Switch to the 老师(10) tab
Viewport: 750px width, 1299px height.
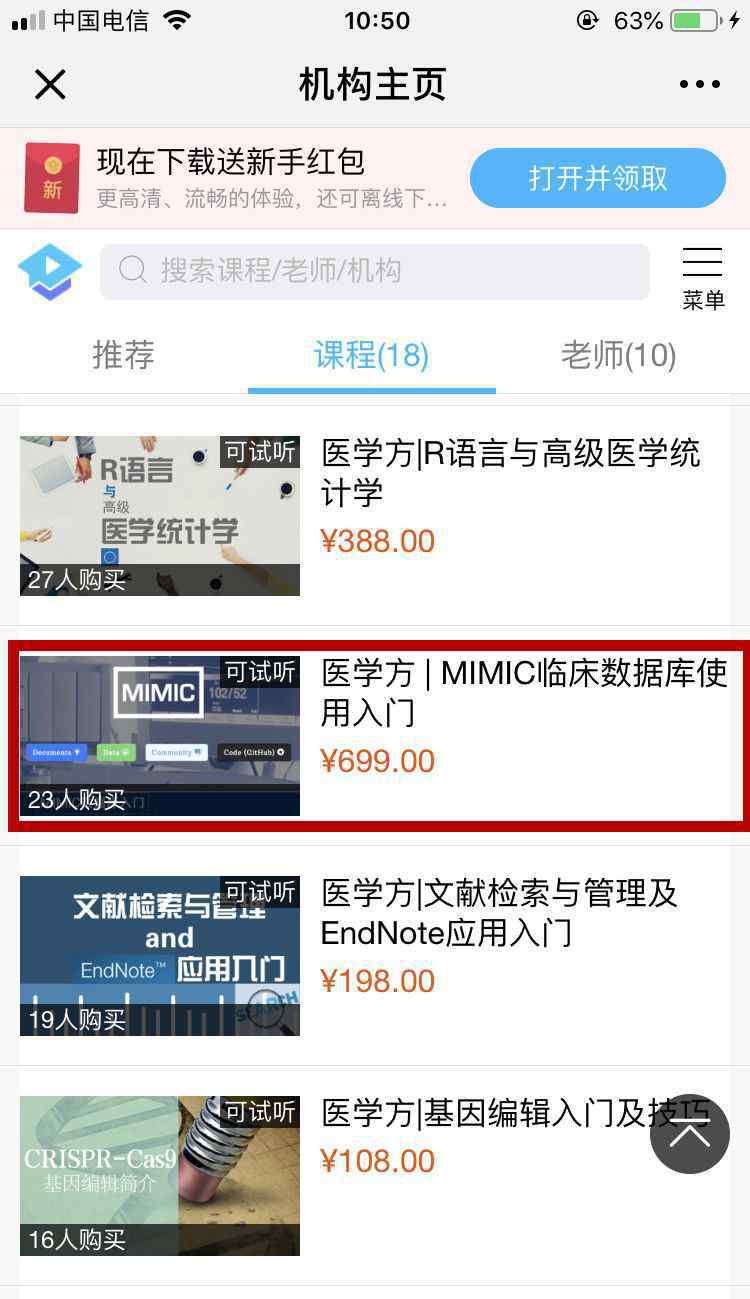(x=619, y=355)
